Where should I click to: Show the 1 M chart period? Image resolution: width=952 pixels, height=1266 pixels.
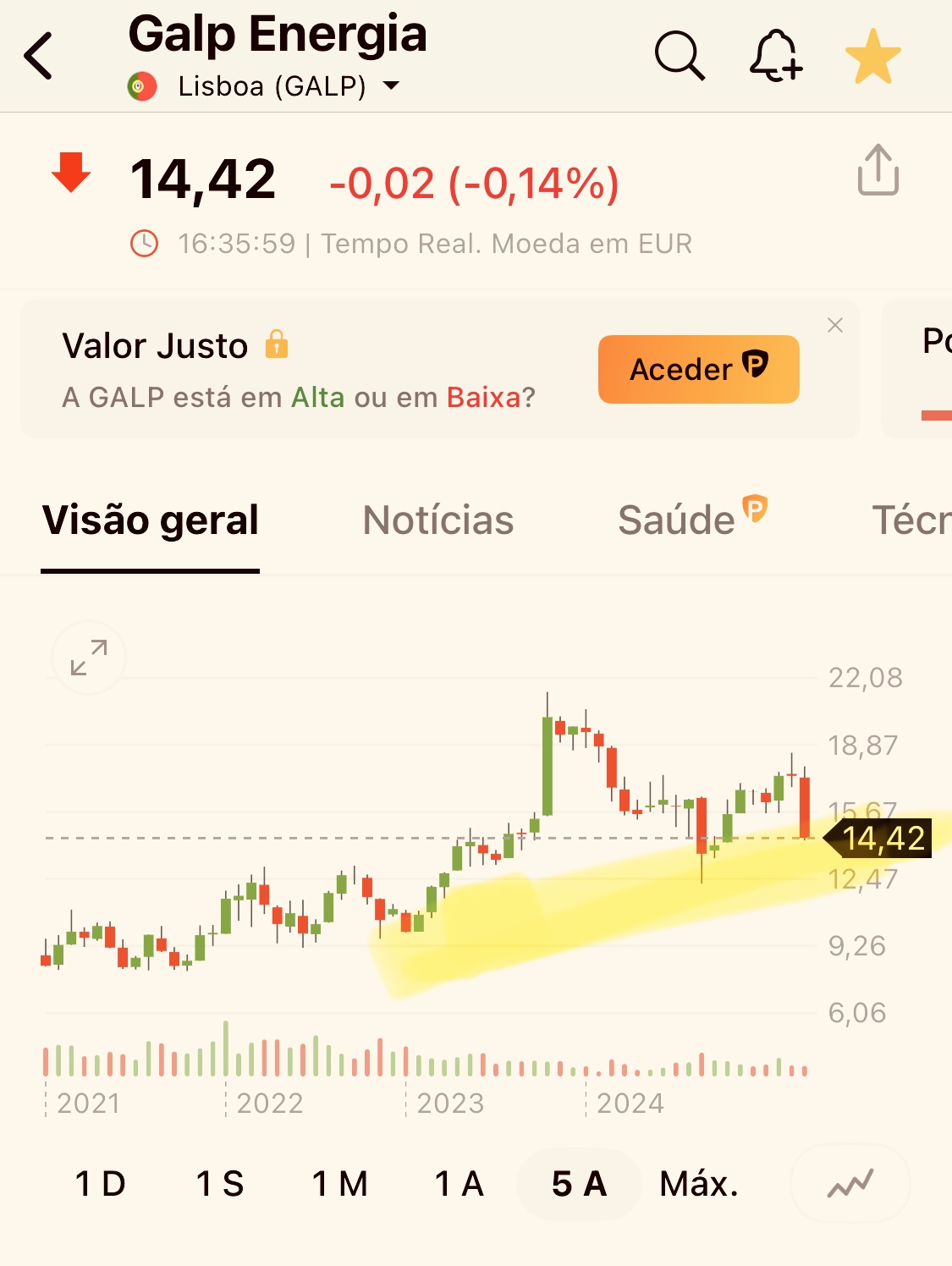click(340, 1184)
